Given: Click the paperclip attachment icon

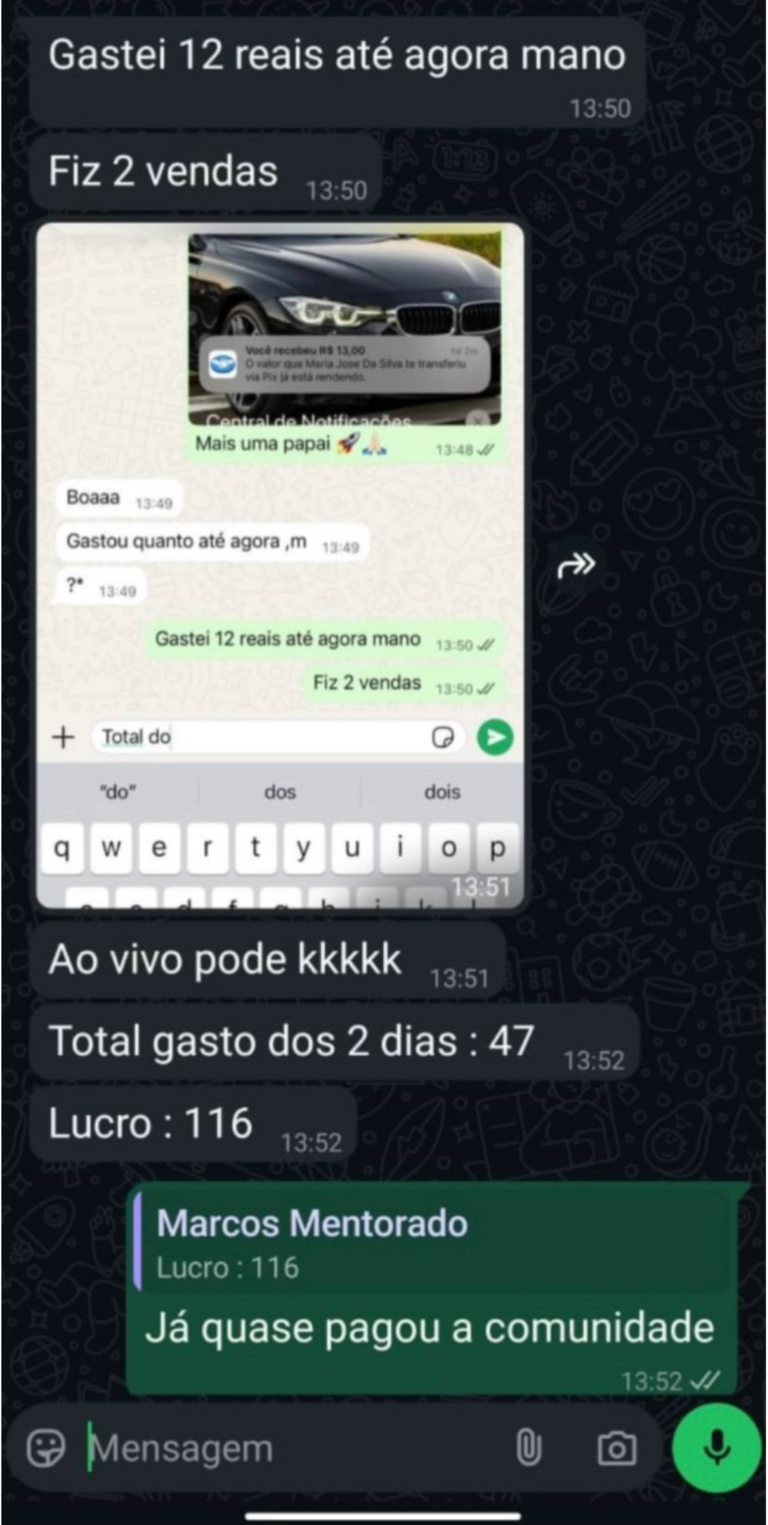Looking at the screenshot, I should pos(528,1446).
